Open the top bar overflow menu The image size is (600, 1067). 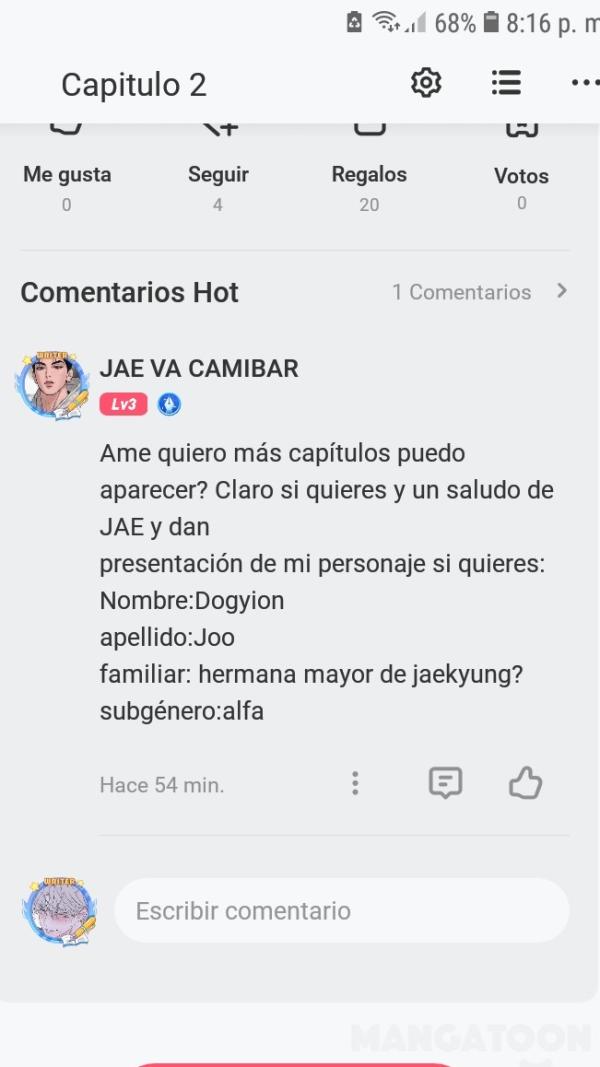click(x=585, y=83)
